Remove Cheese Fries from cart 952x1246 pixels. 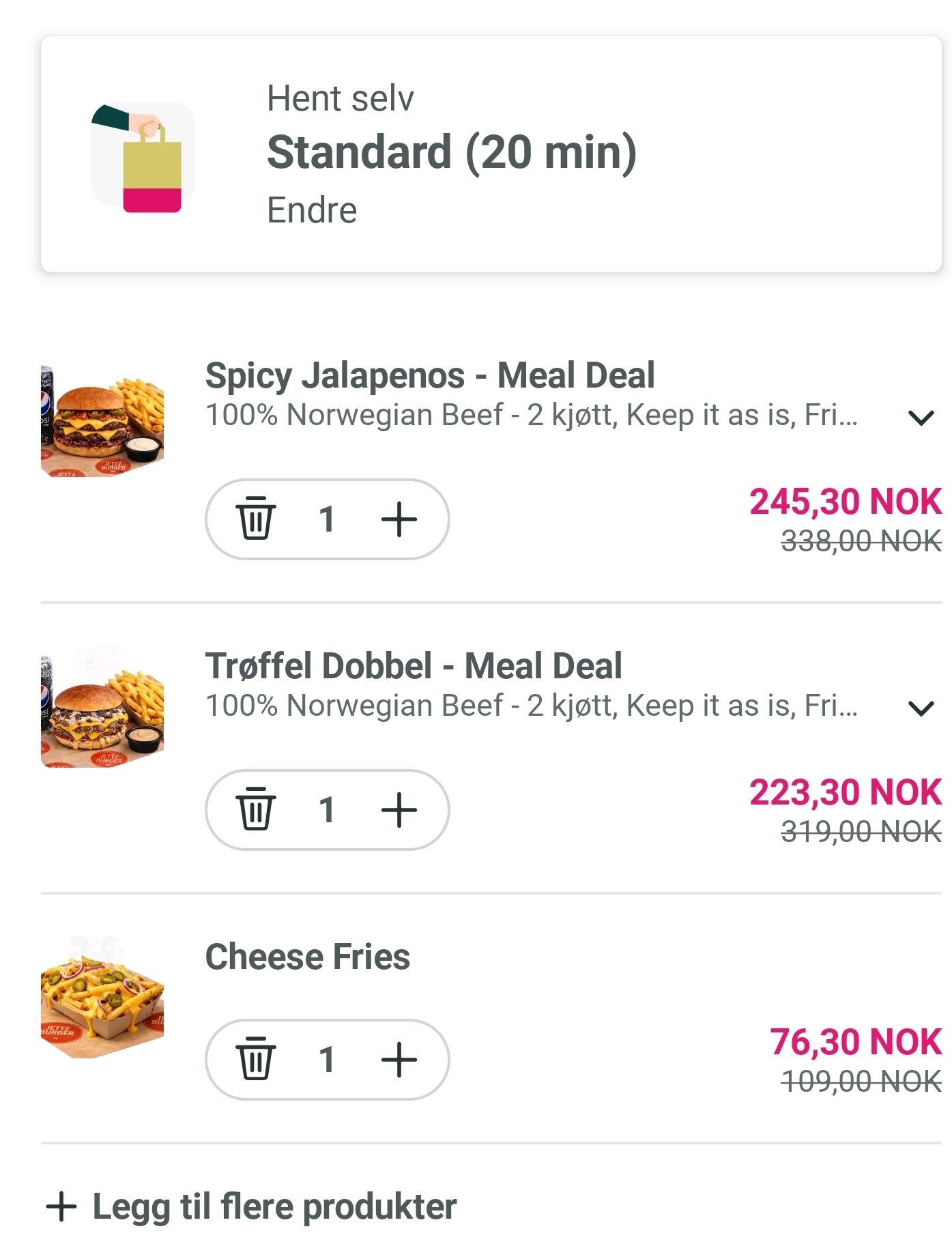pyautogui.click(x=256, y=1060)
